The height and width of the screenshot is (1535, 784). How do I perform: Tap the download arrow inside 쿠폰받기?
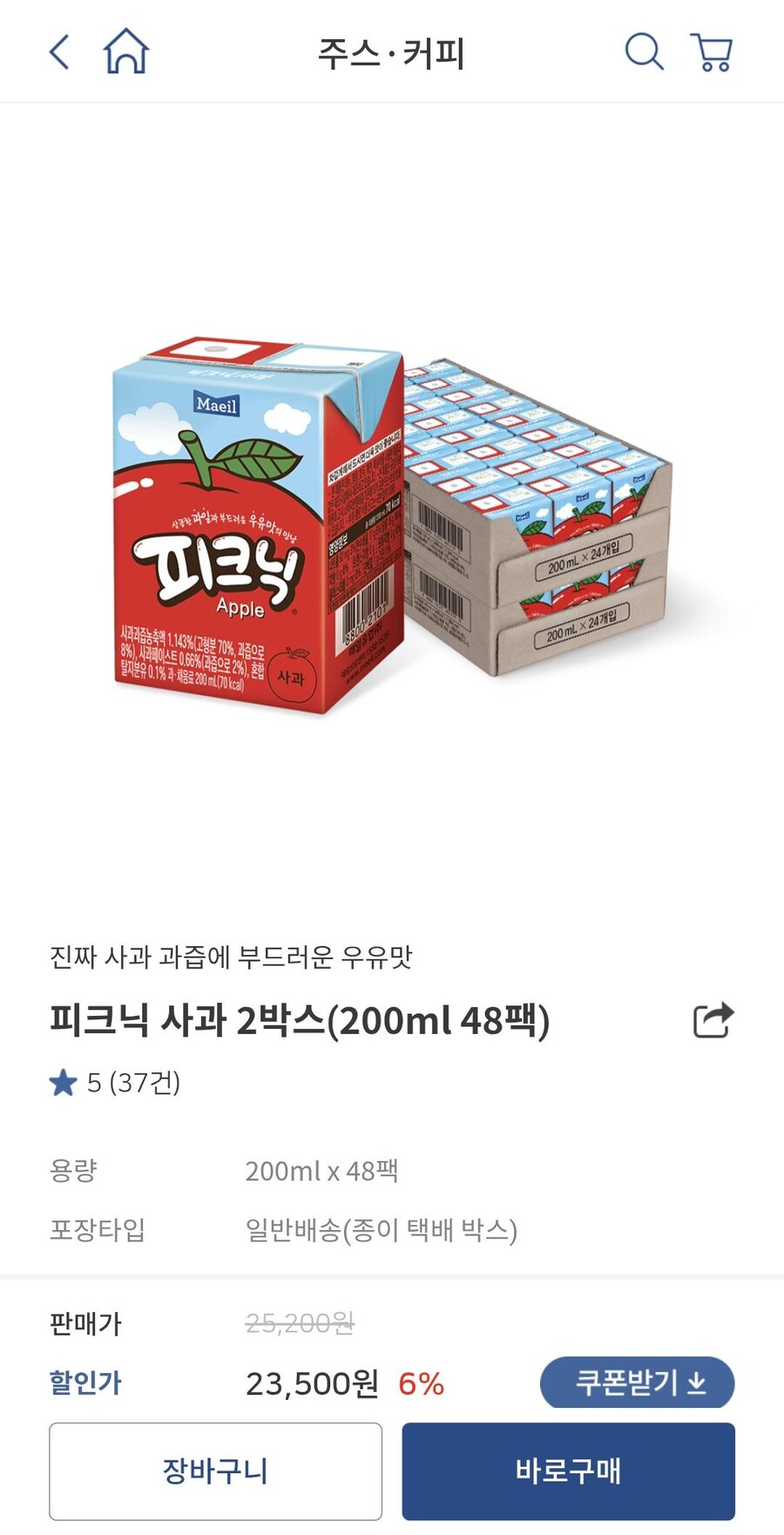click(698, 1383)
